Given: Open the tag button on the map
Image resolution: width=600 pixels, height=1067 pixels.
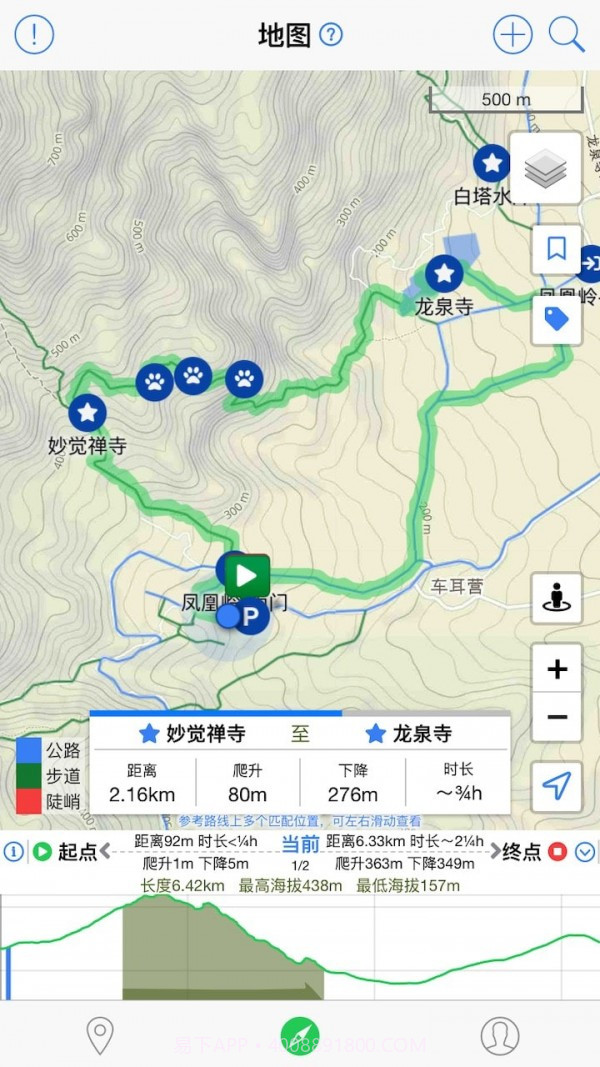Looking at the screenshot, I should coord(556,319).
